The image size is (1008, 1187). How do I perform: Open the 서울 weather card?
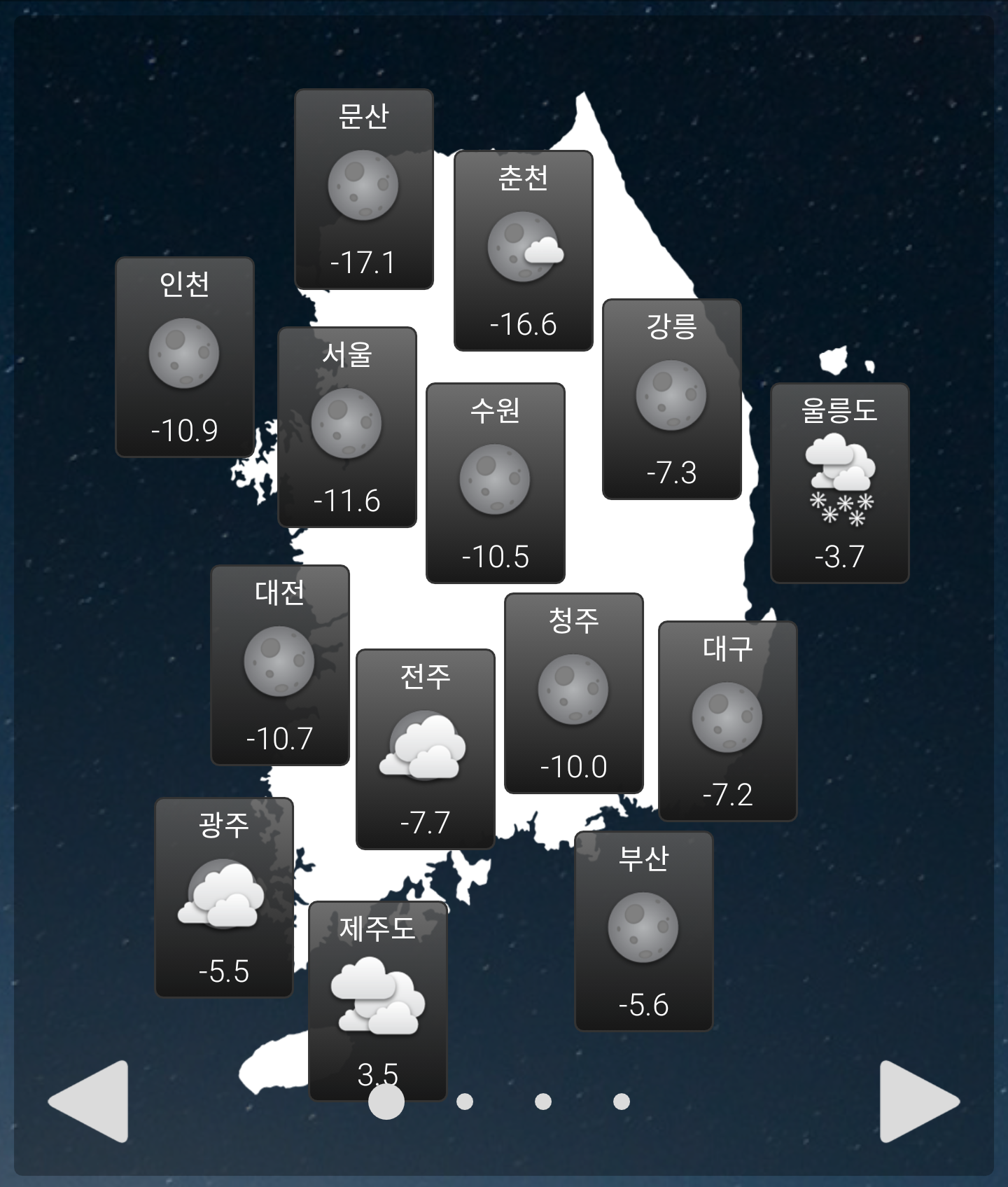pos(347,427)
